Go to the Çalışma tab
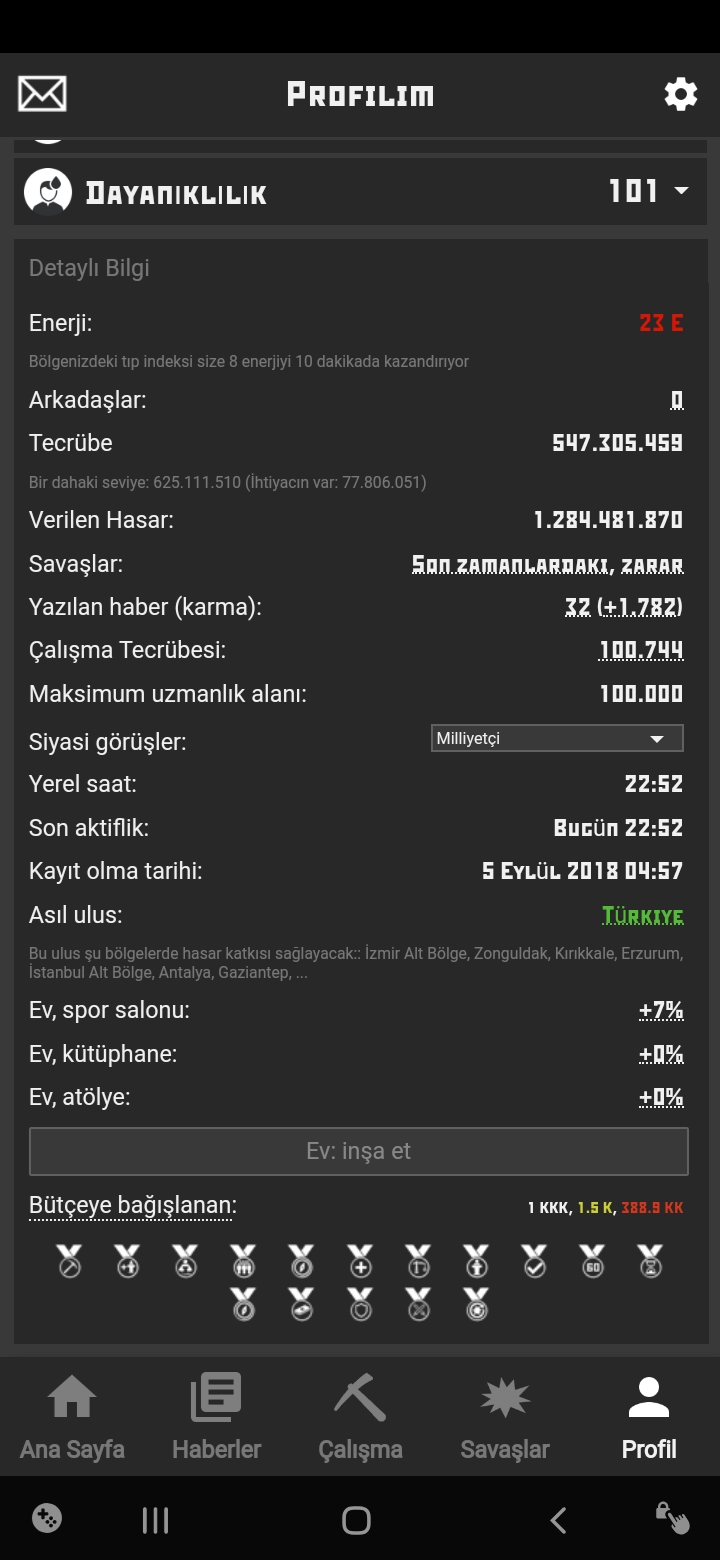This screenshot has width=720, height=1560. coord(360,1418)
